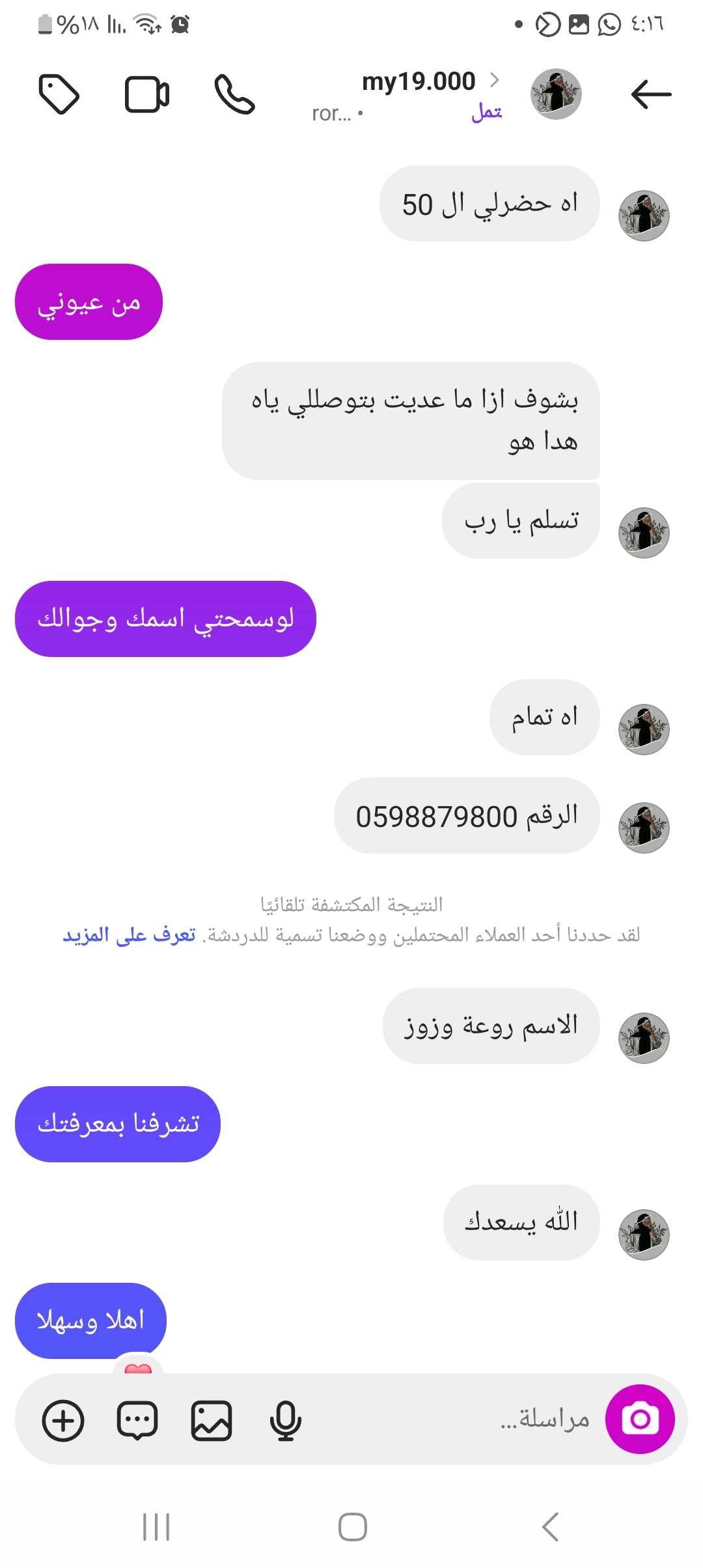Start a video call with my19.000
The image size is (703, 1568).
[x=147, y=94]
